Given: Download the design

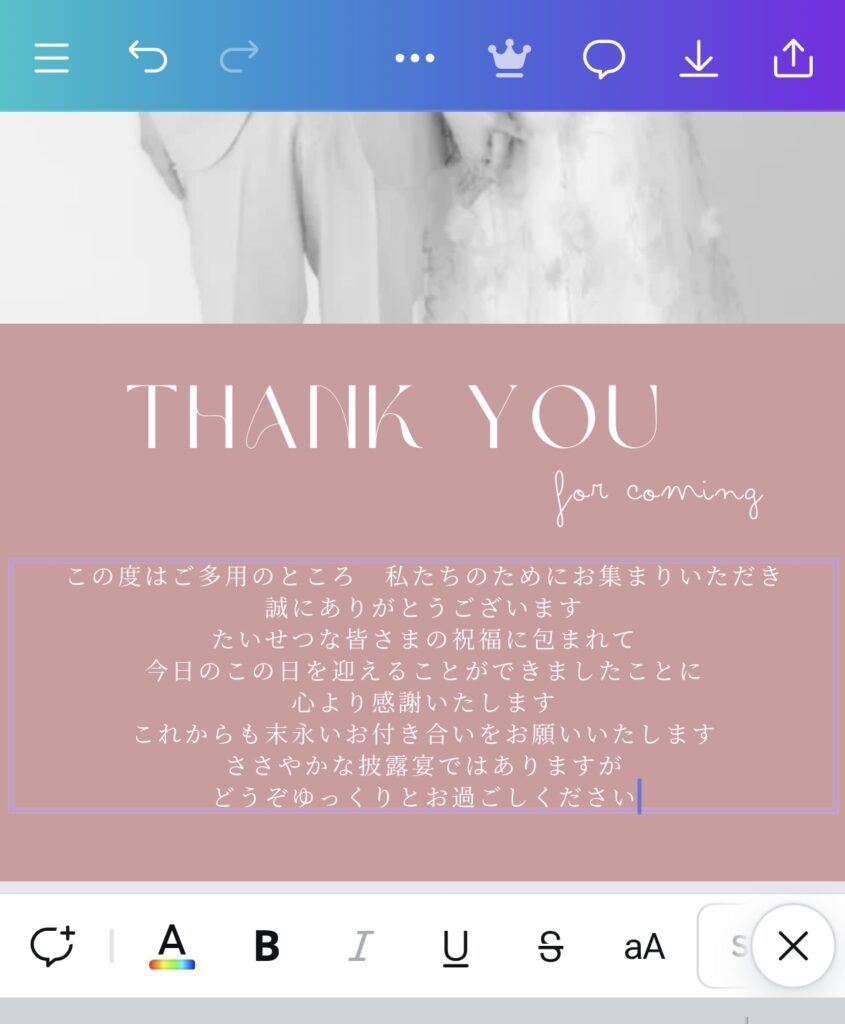Looking at the screenshot, I should coord(698,58).
